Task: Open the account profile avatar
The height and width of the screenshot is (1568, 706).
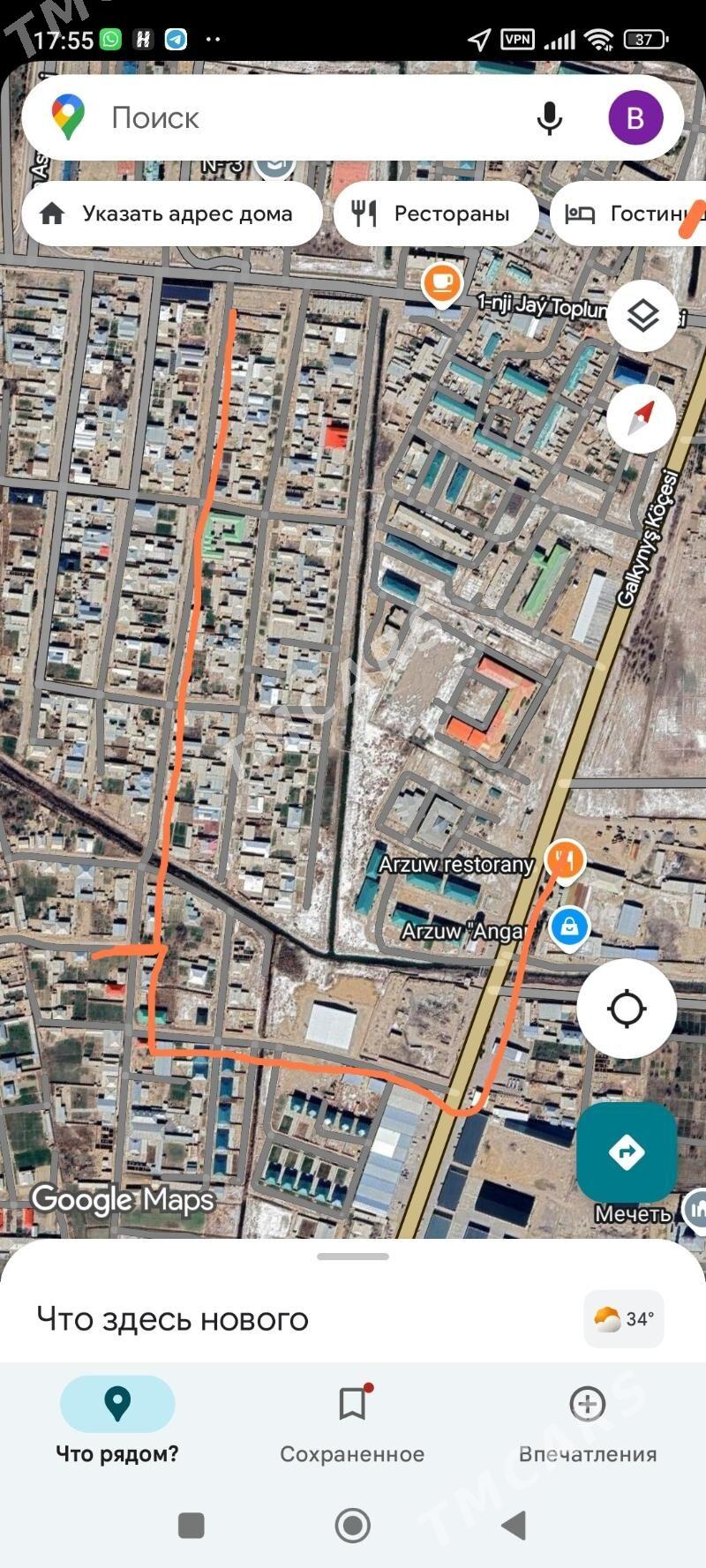Action: [635, 117]
